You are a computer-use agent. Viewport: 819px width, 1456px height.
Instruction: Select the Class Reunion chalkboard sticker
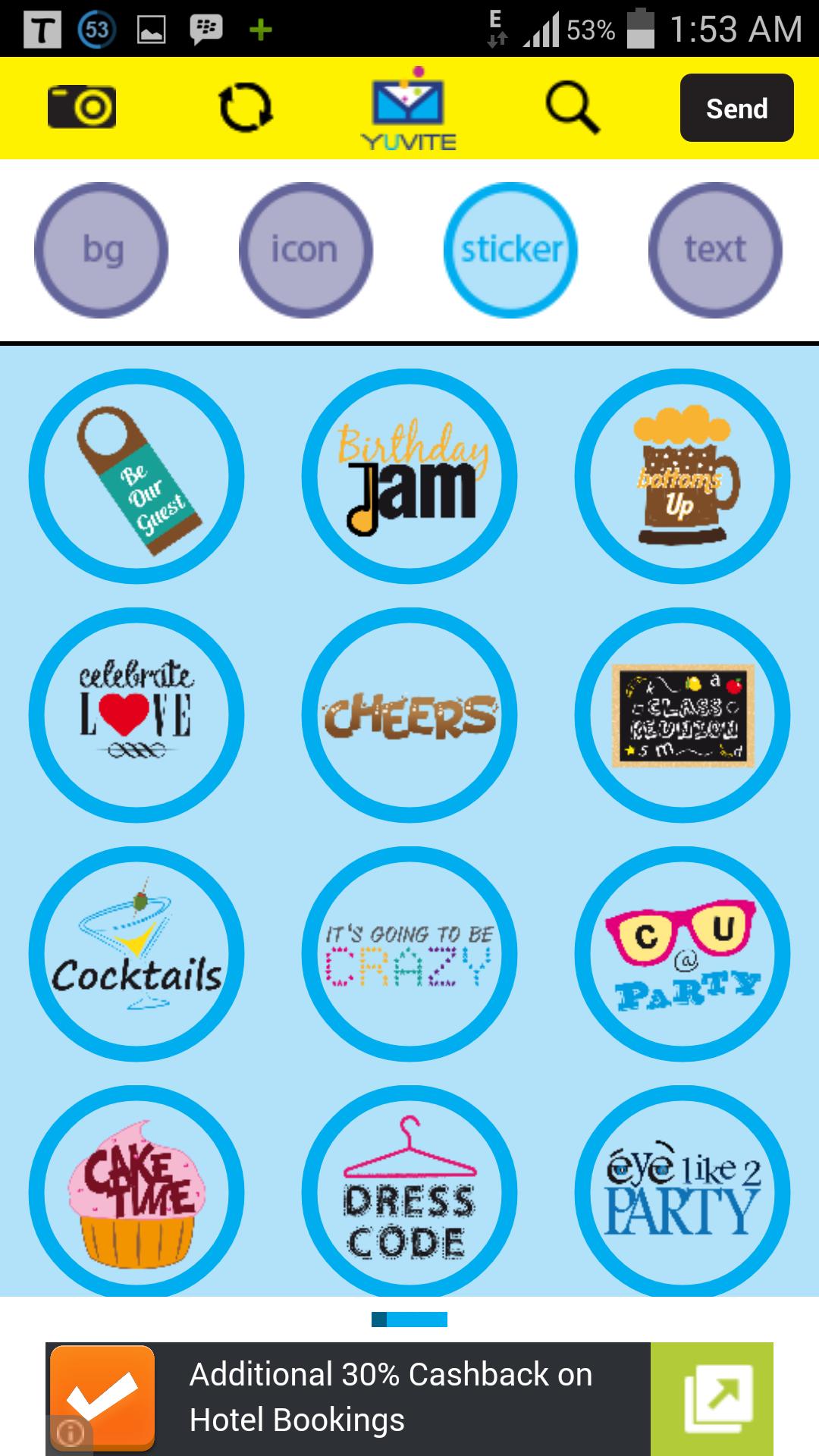coord(682,714)
